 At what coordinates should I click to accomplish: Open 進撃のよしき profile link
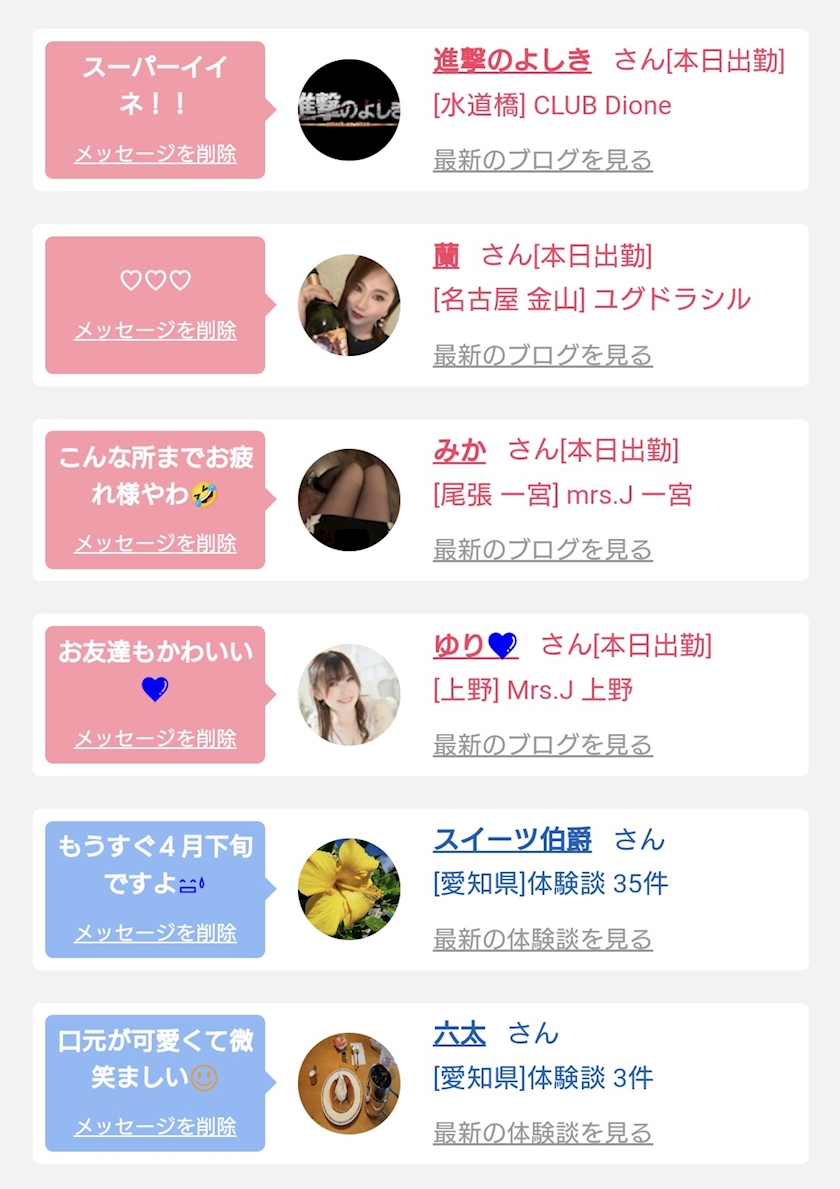click(x=512, y=60)
